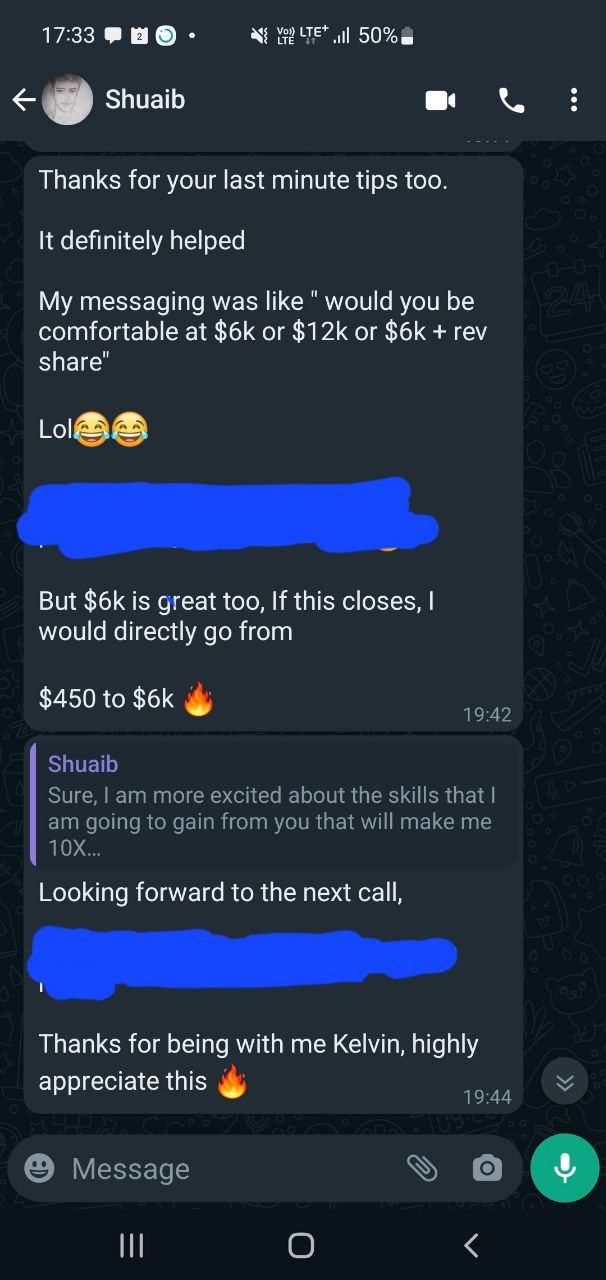Start a voice call with Shuaib
606x1280 pixels.
[x=511, y=99]
